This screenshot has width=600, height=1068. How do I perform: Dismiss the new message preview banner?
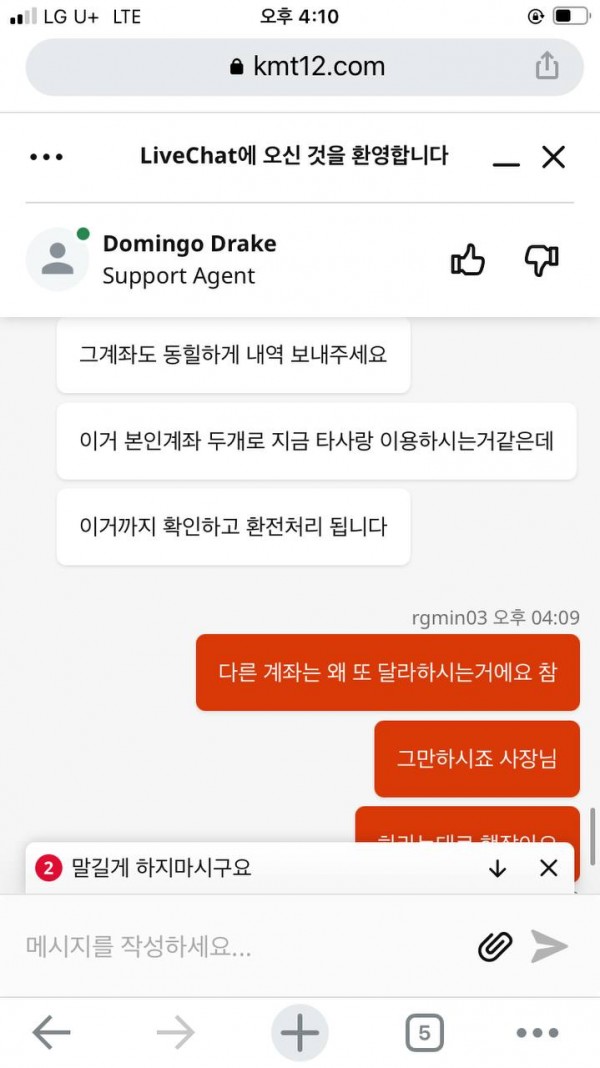point(548,868)
